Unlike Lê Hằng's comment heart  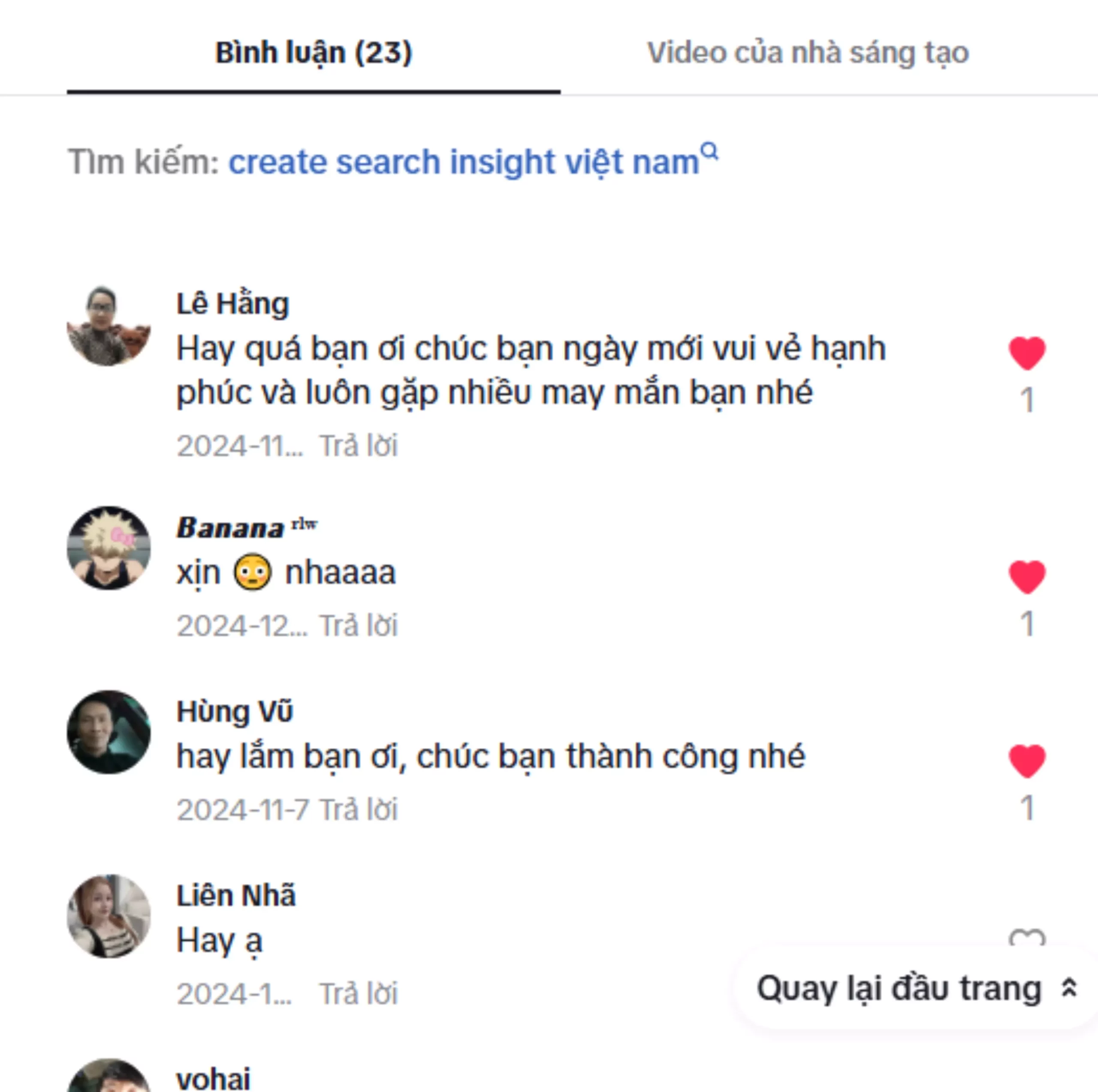1026,353
